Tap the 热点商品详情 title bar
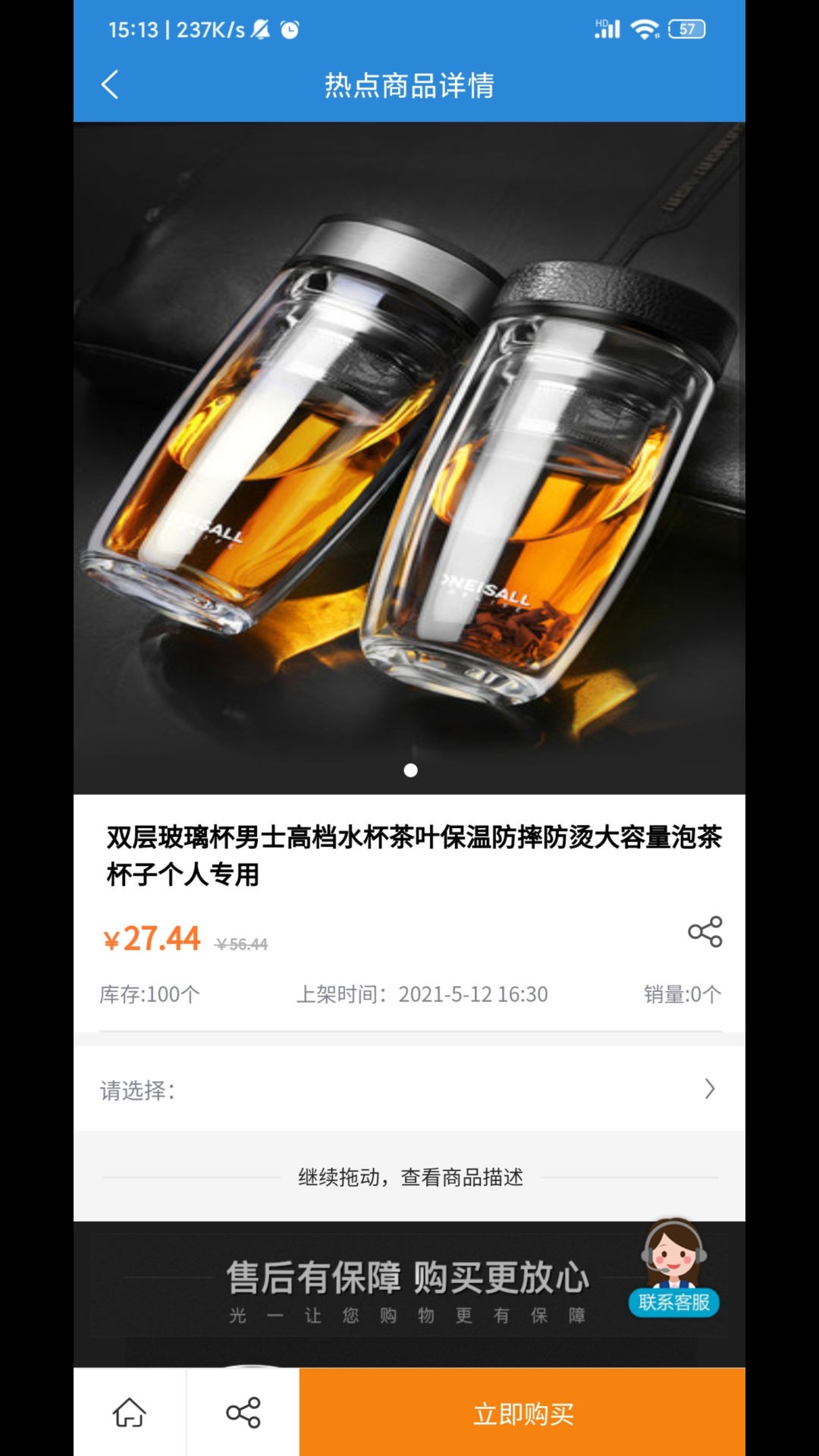 click(x=409, y=86)
